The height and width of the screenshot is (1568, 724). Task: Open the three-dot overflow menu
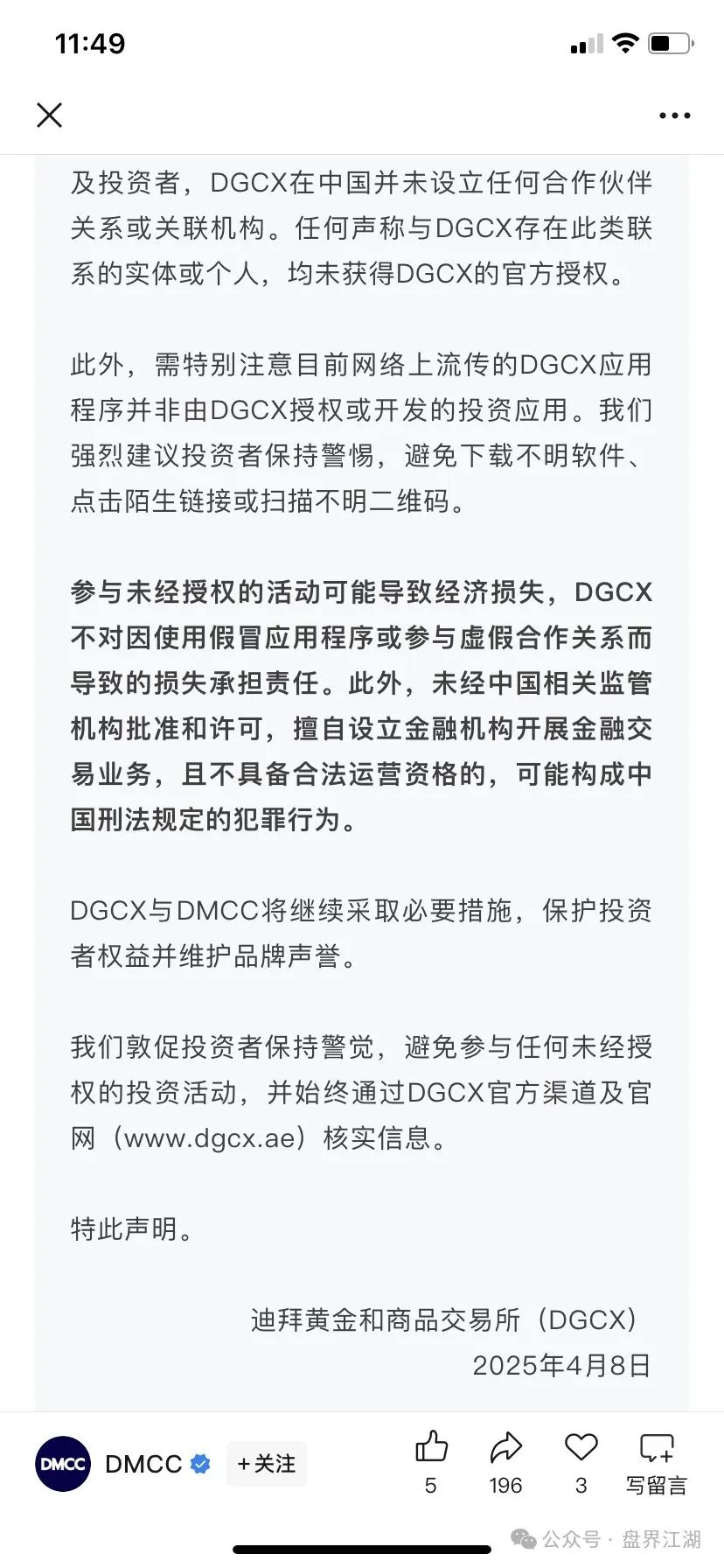(674, 115)
